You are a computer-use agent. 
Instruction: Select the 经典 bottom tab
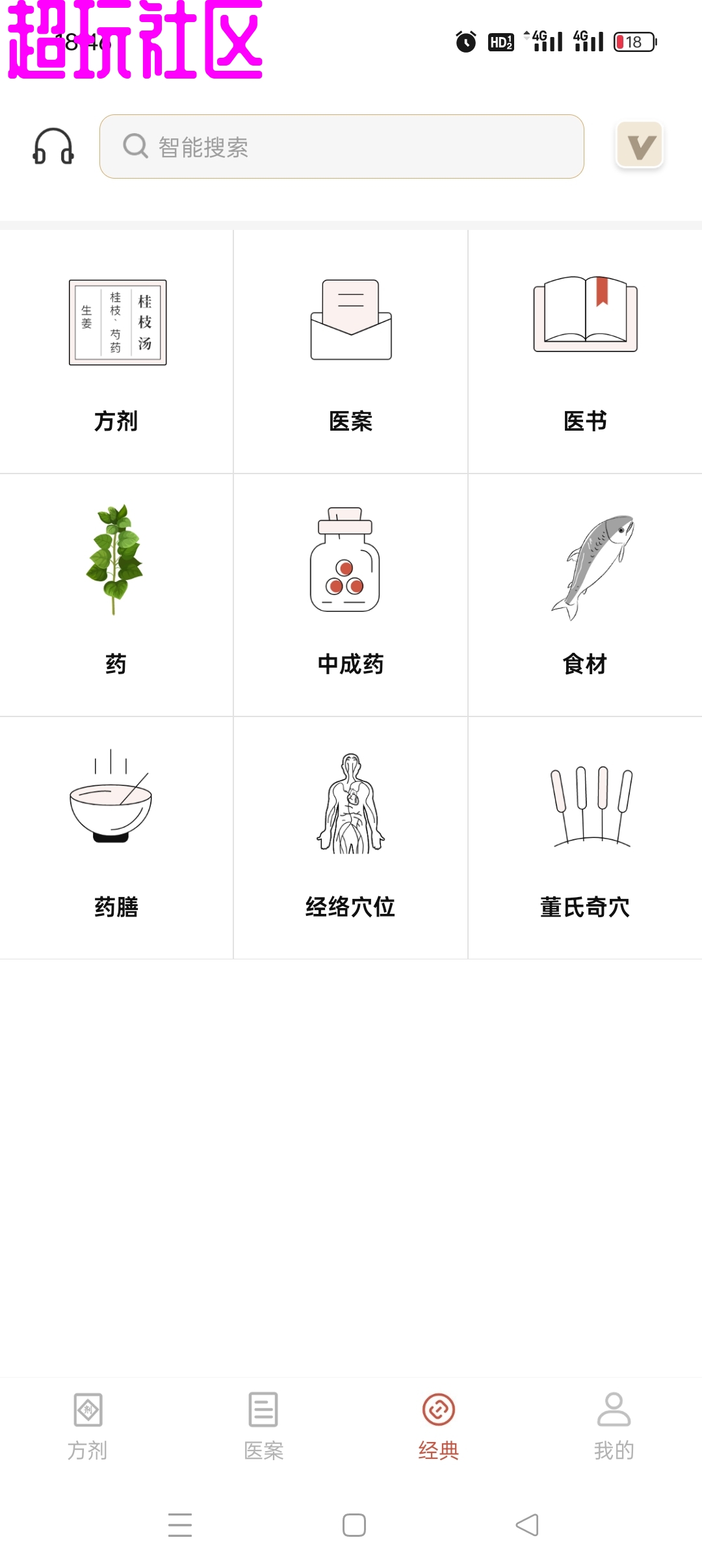(439, 1426)
